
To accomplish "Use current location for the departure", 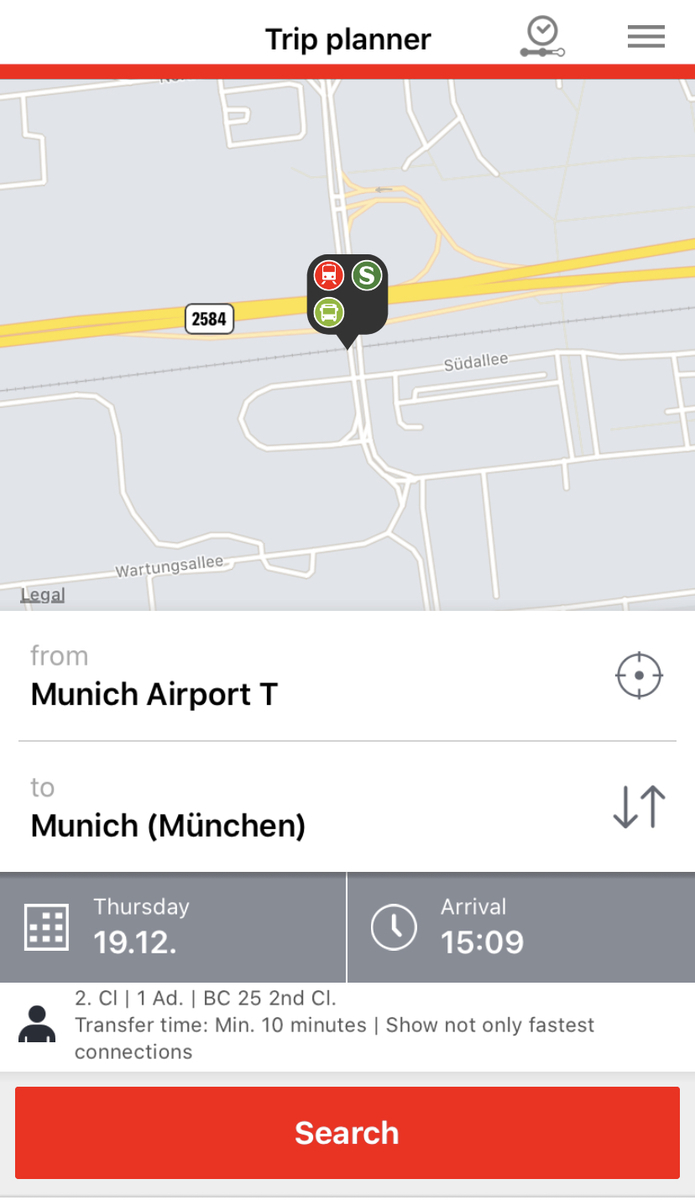I will 639,676.
